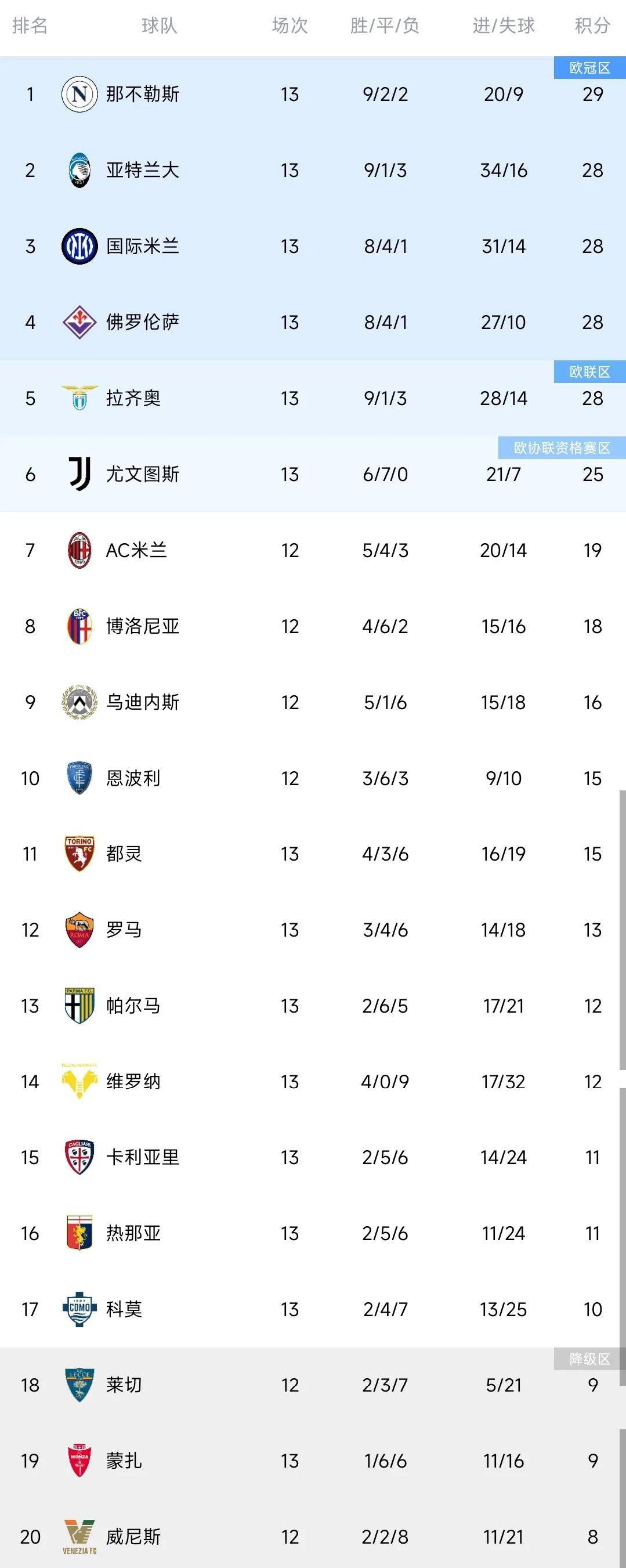Screen dimensions: 626x1568
Task: Select 尤文图斯 in the standings
Action: click(142, 474)
